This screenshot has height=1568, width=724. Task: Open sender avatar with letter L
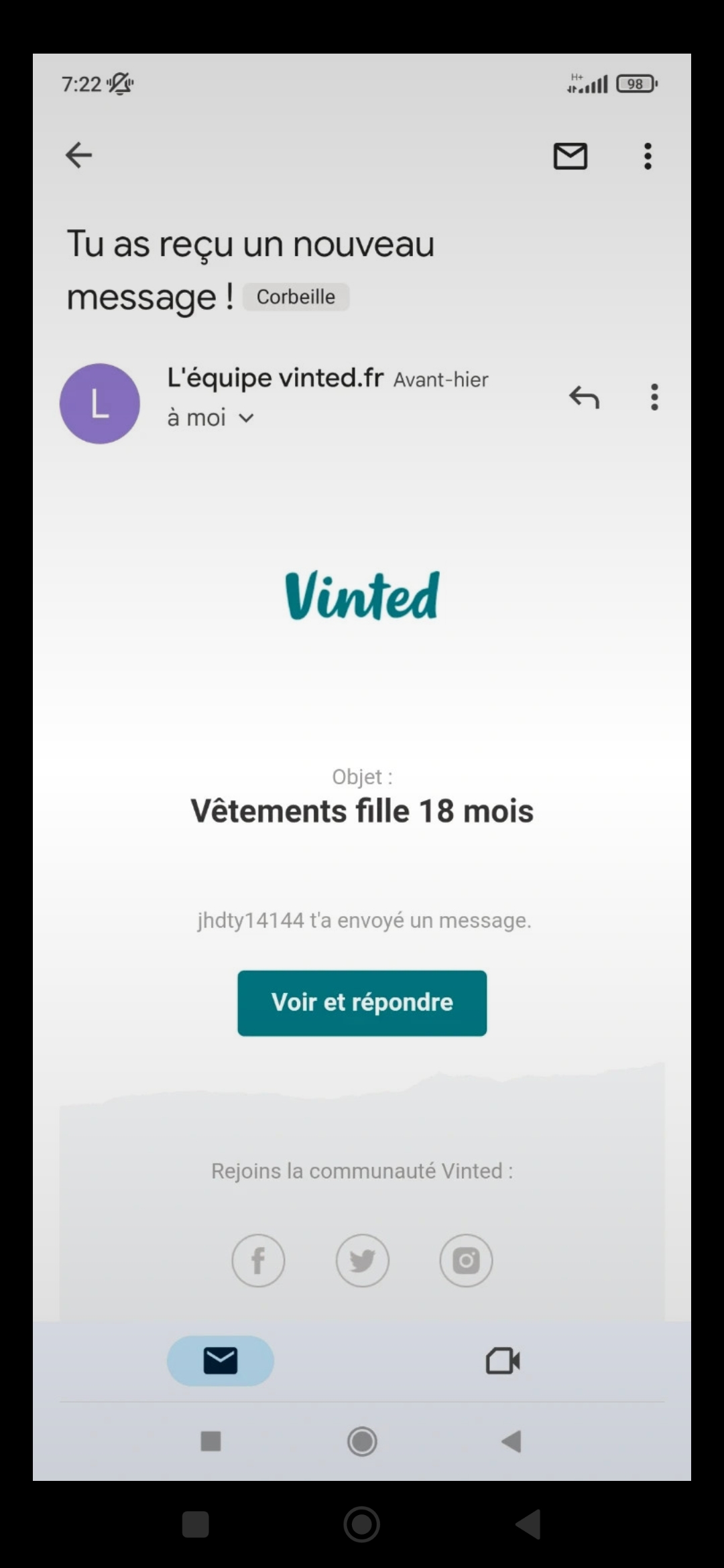(x=100, y=403)
